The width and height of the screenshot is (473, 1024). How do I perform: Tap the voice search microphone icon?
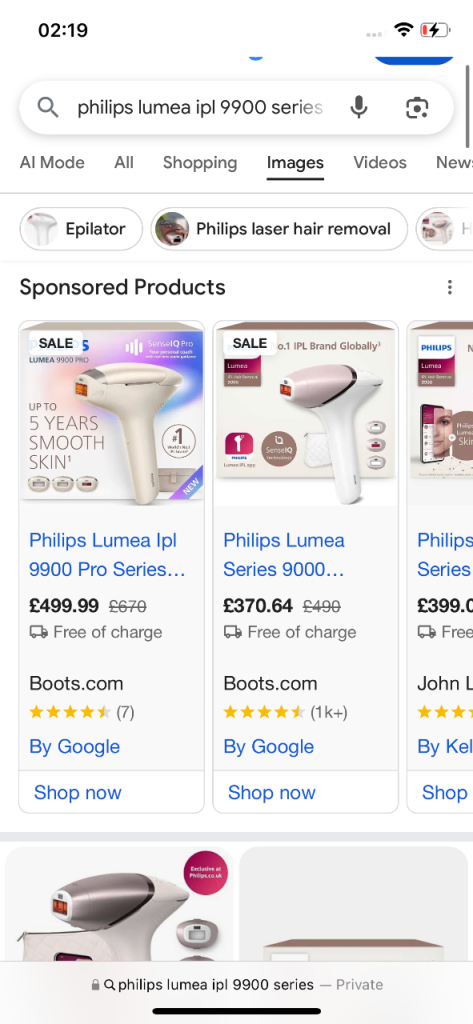(x=358, y=107)
